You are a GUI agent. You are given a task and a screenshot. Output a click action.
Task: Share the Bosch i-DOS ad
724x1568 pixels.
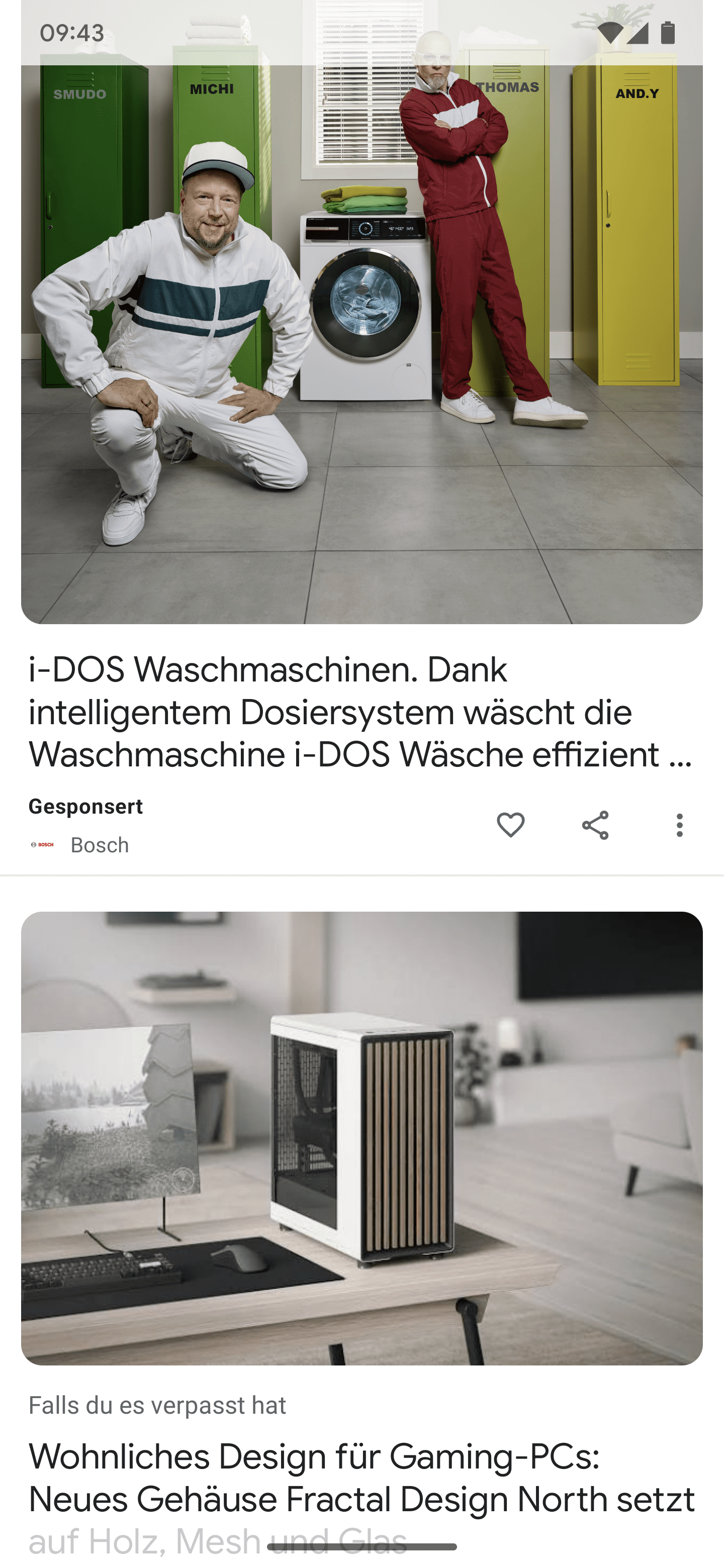click(x=595, y=825)
